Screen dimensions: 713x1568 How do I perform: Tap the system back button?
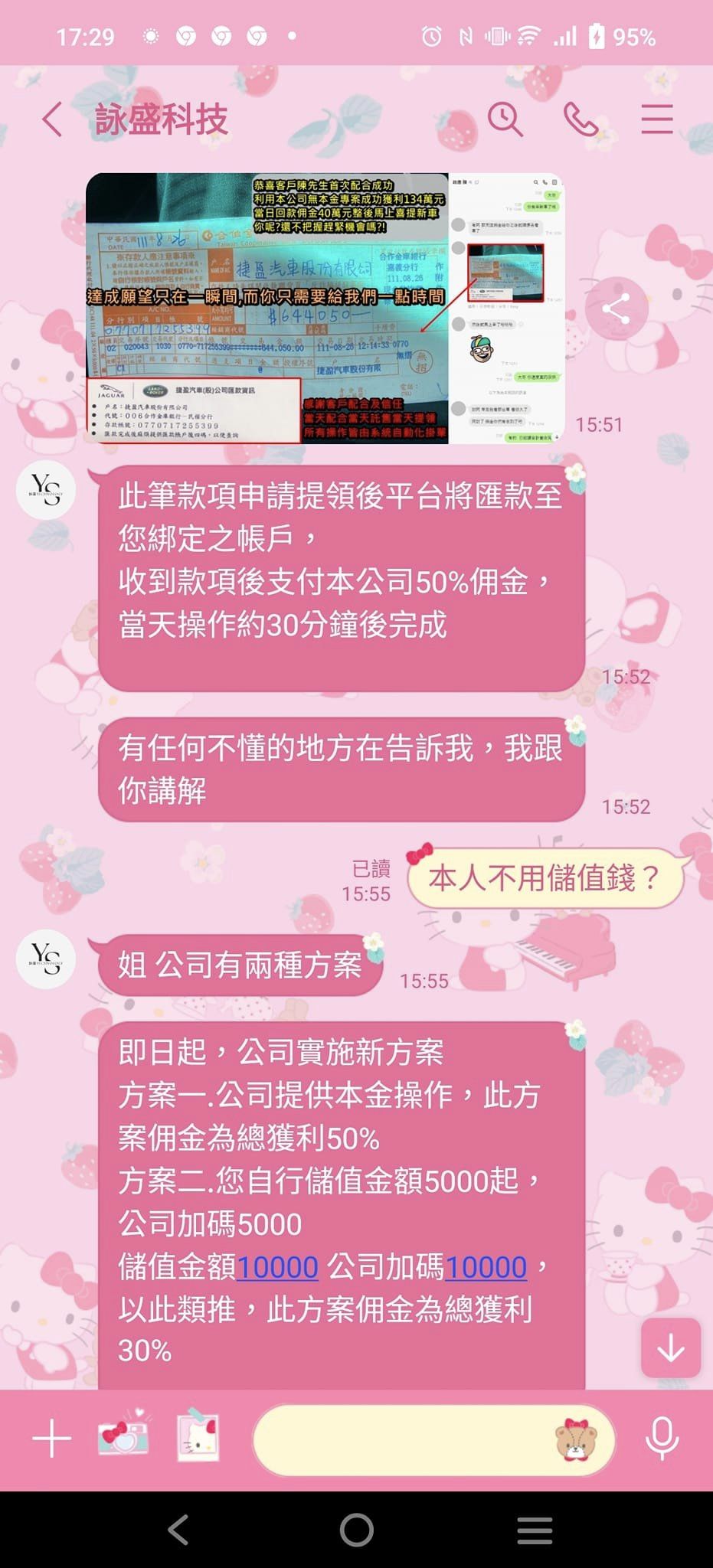click(x=178, y=1530)
